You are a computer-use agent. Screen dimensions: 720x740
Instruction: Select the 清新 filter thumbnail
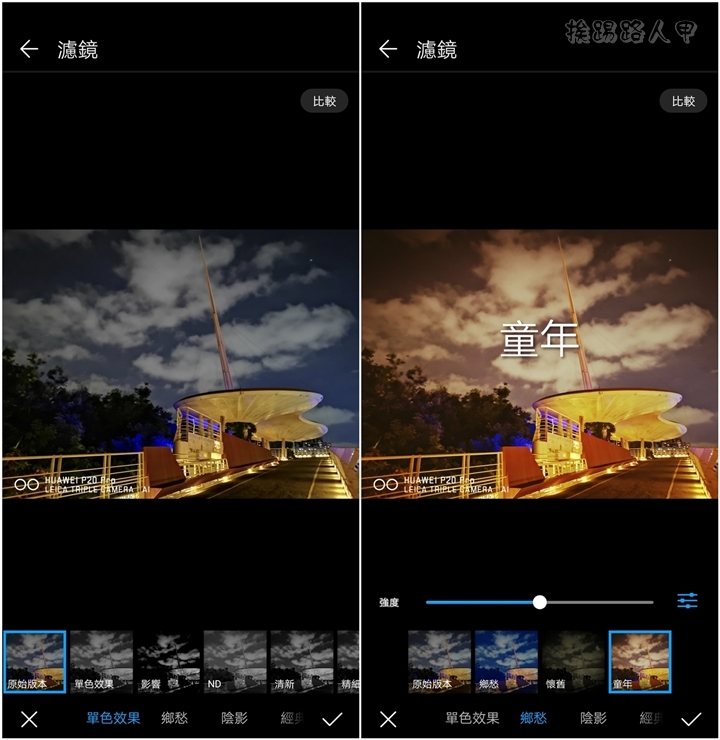coord(301,662)
